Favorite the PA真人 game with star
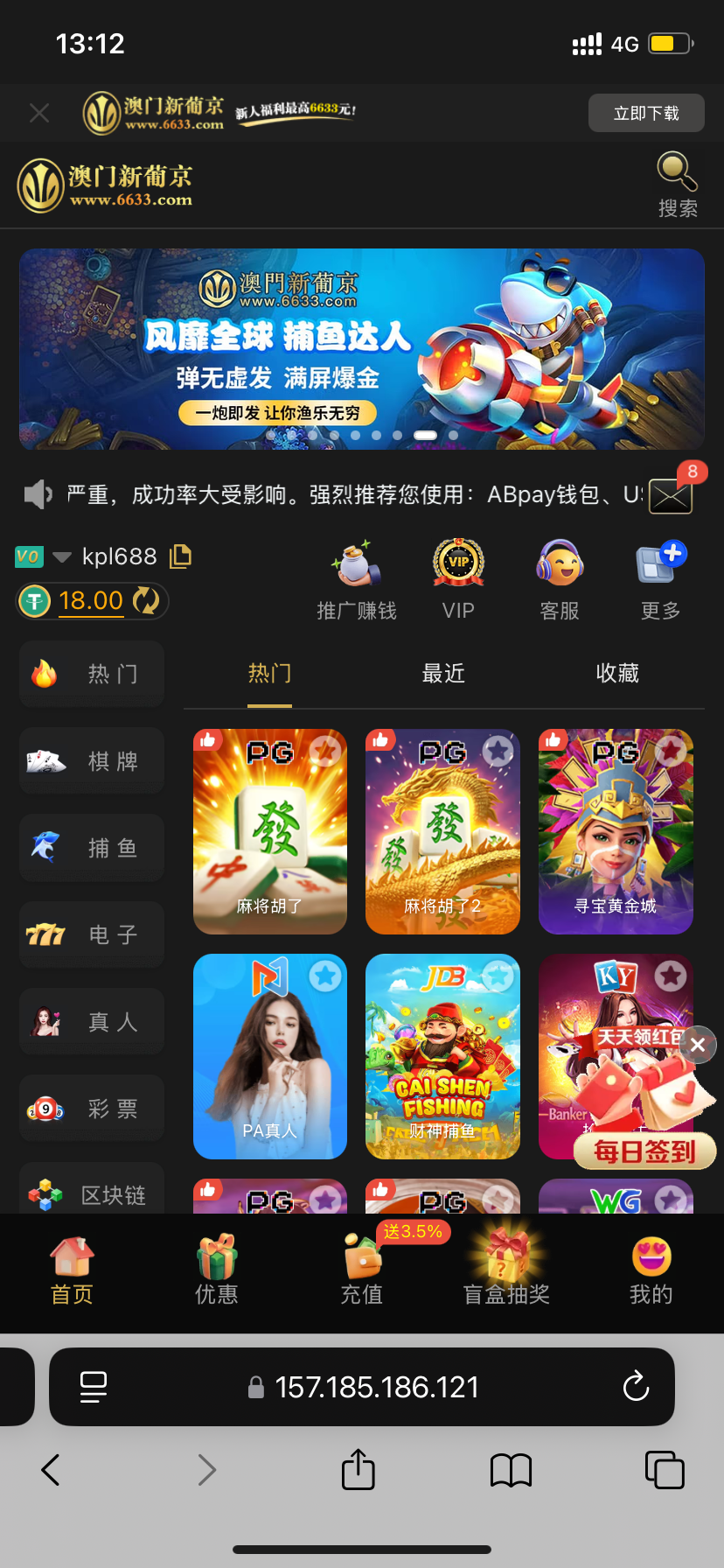 [325, 976]
